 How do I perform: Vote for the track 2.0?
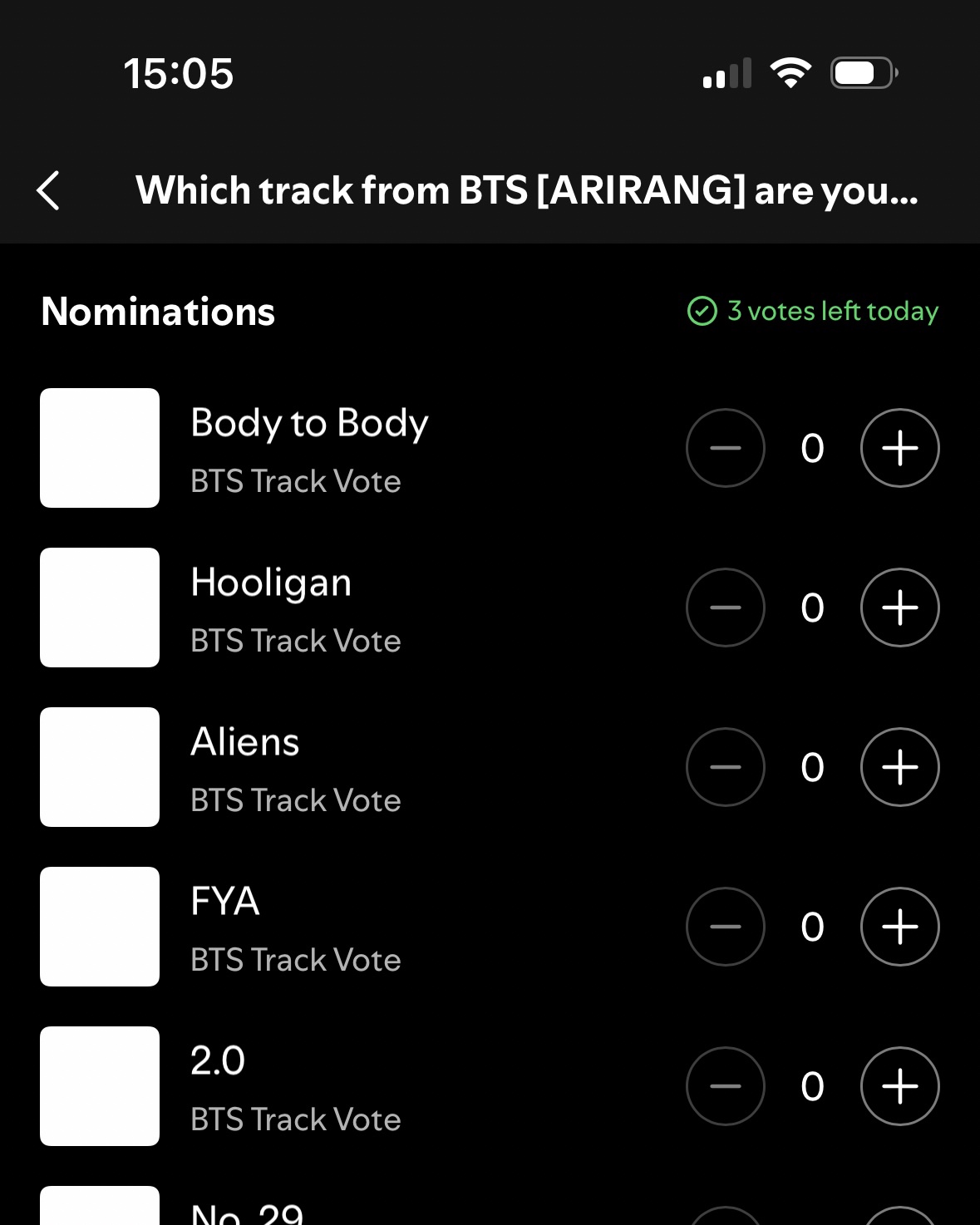(x=899, y=1086)
